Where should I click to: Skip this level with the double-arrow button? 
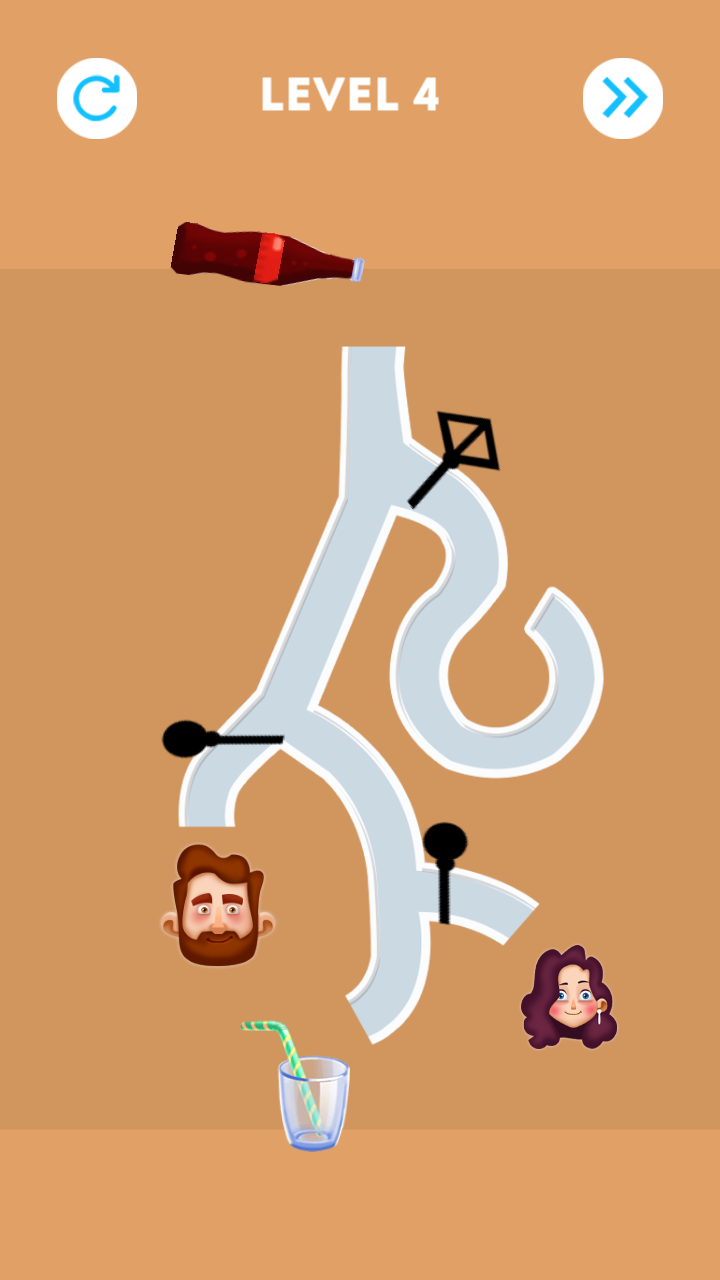click(x=623, y=98)
